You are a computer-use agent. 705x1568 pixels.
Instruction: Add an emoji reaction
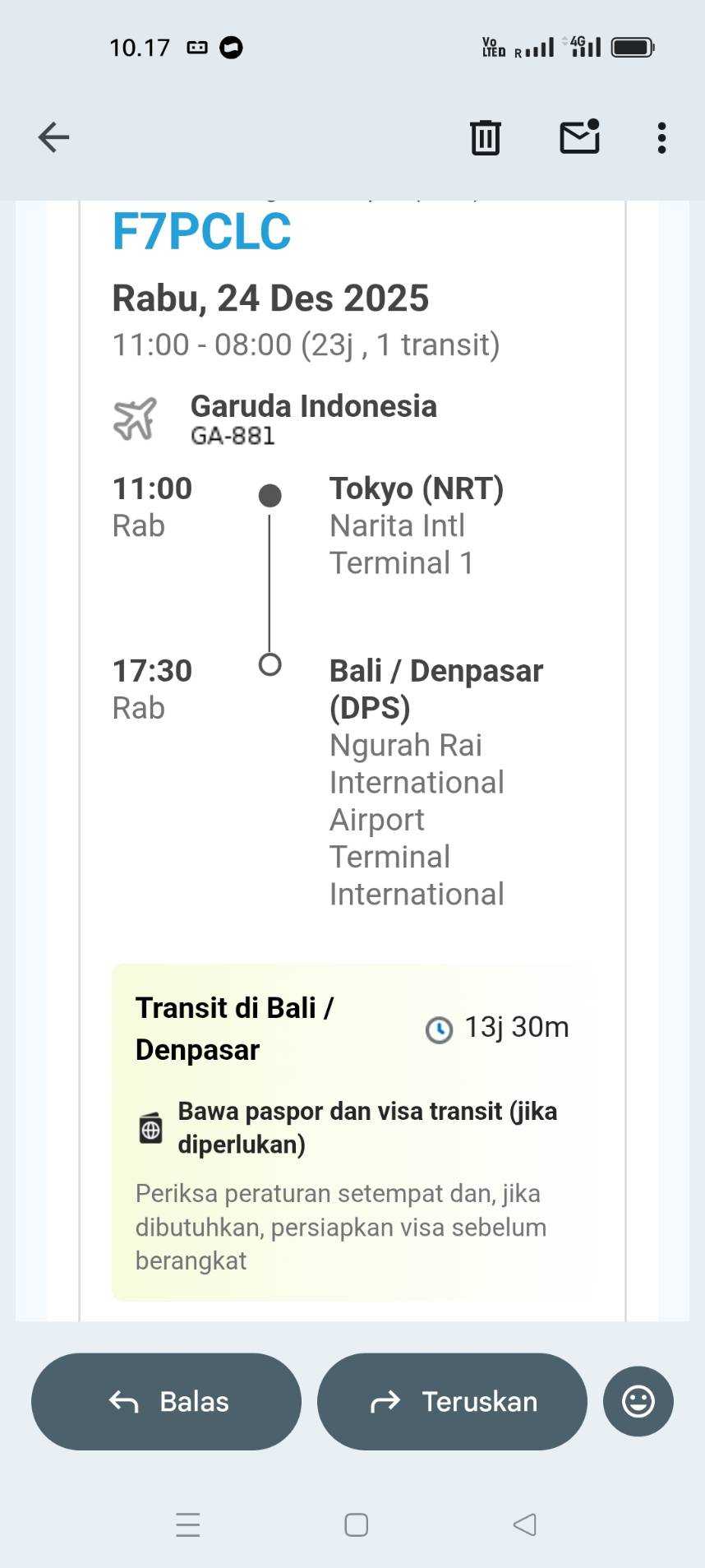(638, 1401)
